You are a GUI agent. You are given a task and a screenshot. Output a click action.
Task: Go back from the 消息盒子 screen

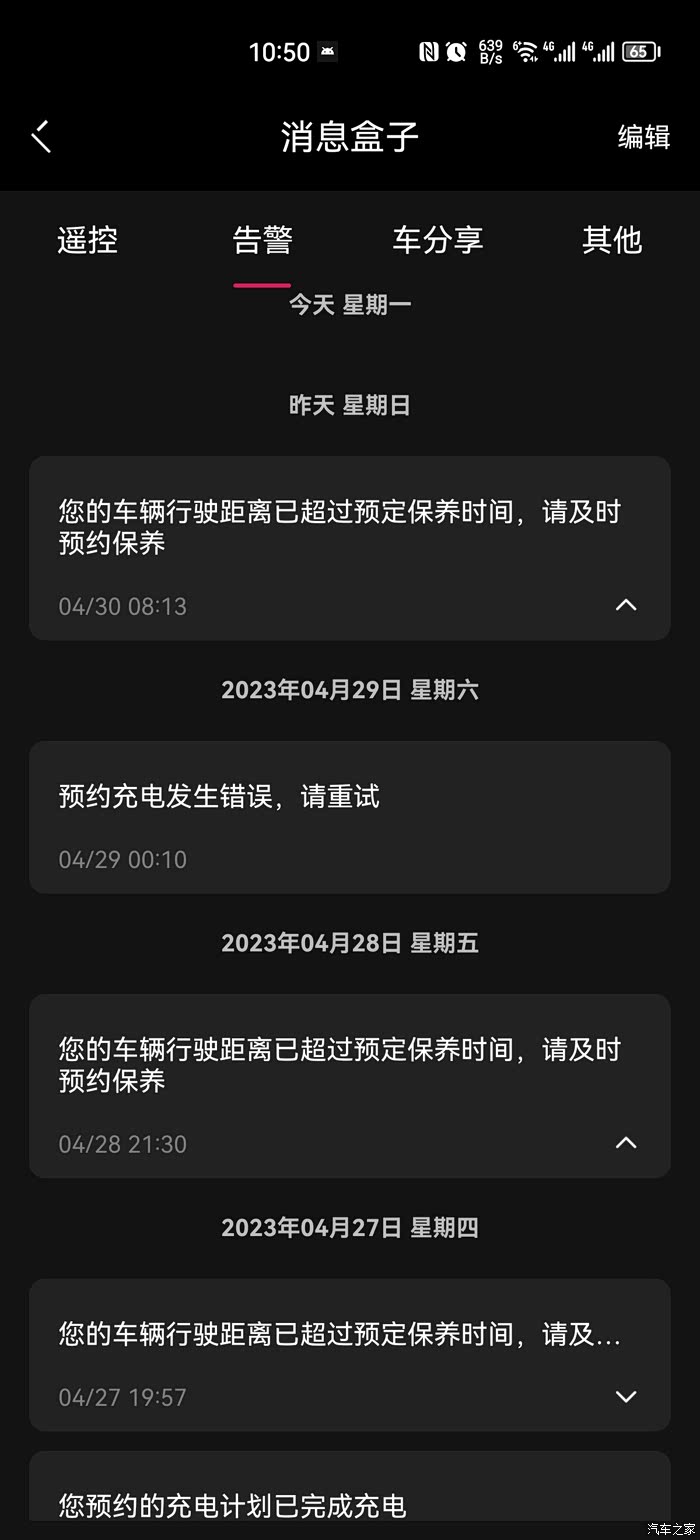[40, 136]
